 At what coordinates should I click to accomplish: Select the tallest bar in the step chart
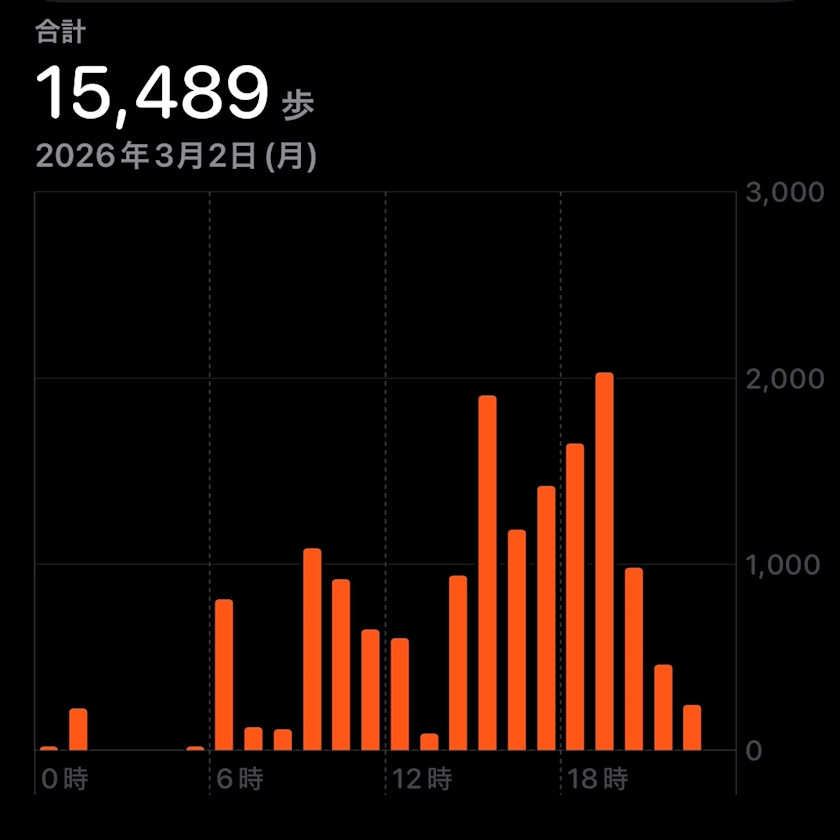point(604,561)
